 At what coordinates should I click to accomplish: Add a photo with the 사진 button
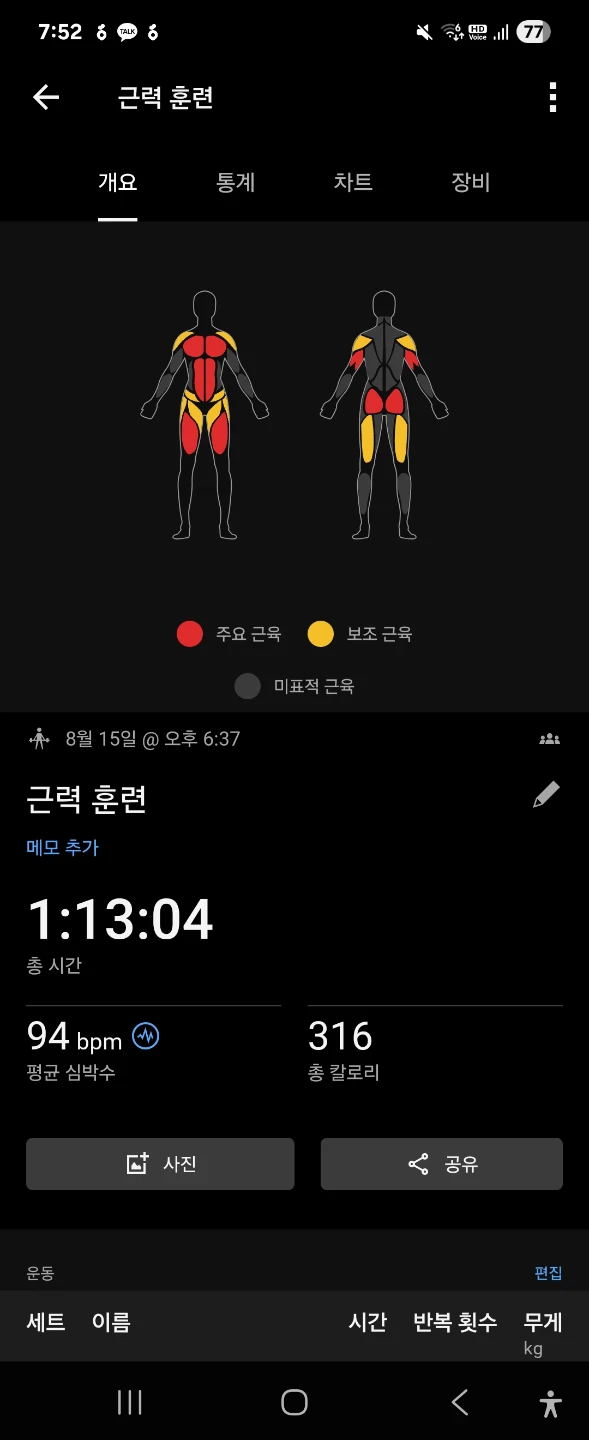[160, 1164]
